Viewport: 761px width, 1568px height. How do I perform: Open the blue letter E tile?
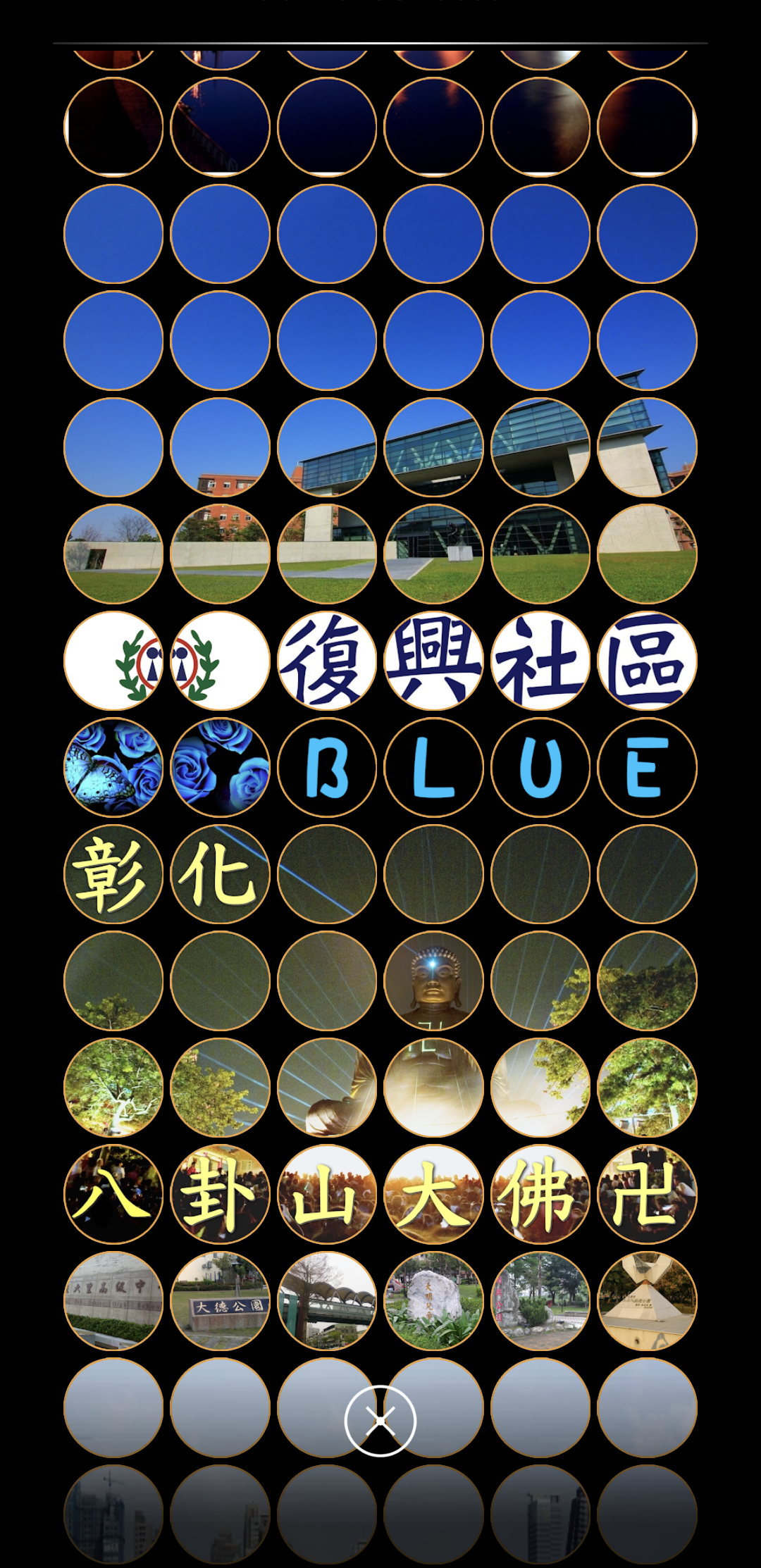tap(647, 767)
